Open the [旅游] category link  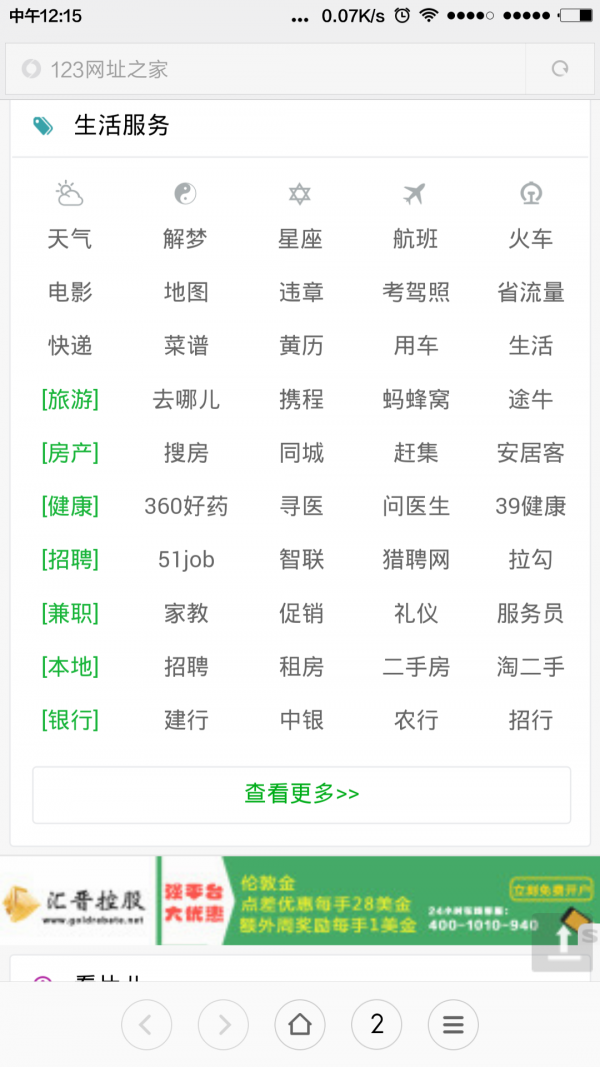point(70,400)
